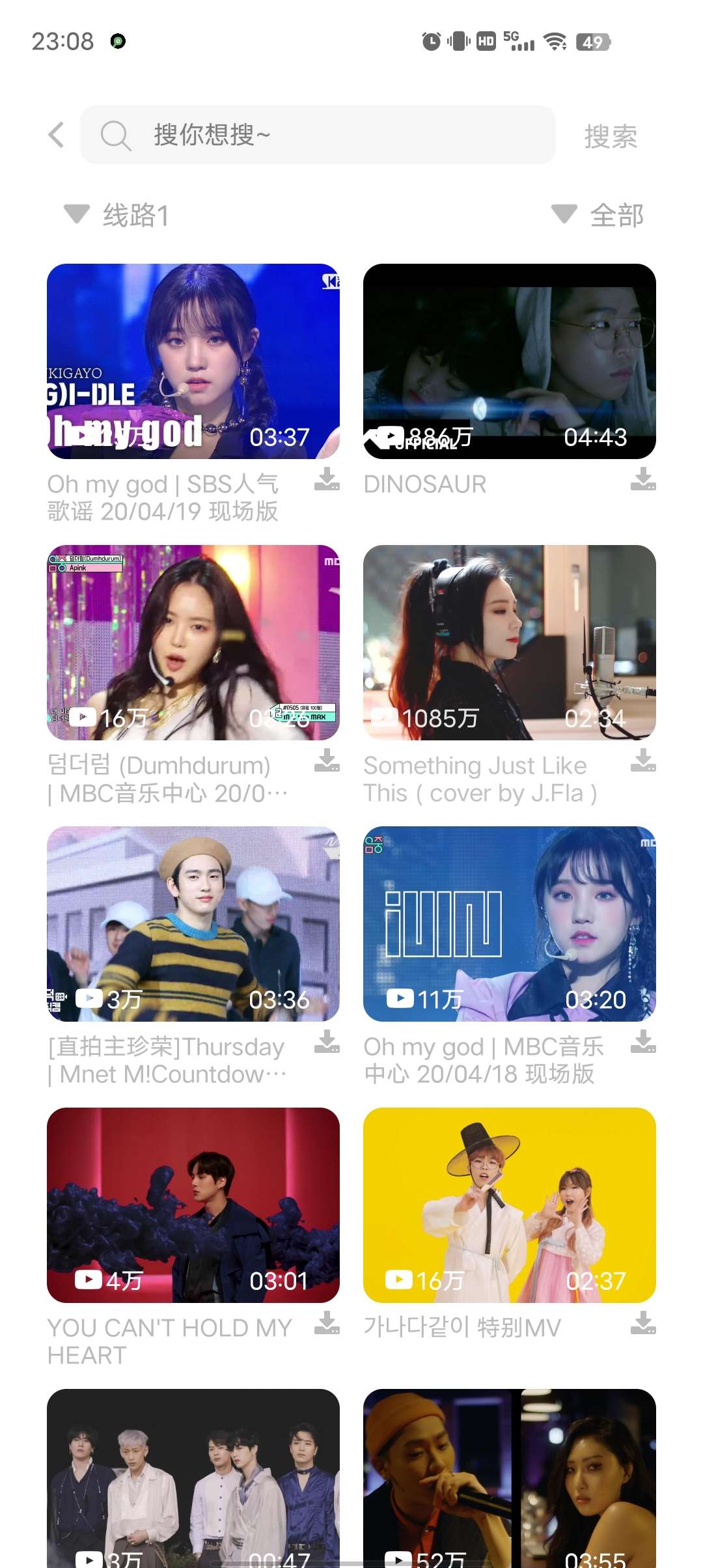Download the Oh my god SBS人气歌谣 video

(x=327, y=480)
